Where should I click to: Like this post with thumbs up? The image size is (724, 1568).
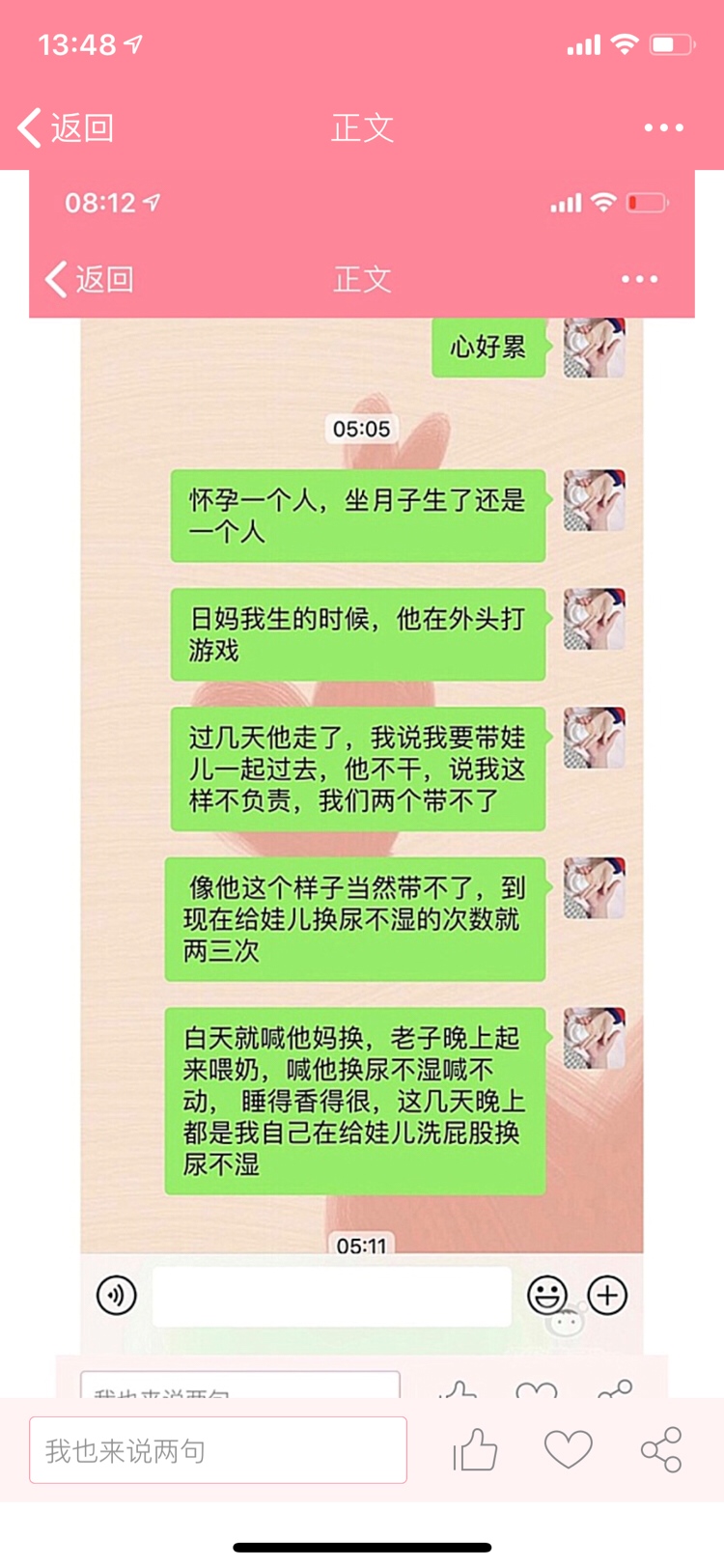click(475, 1450)
